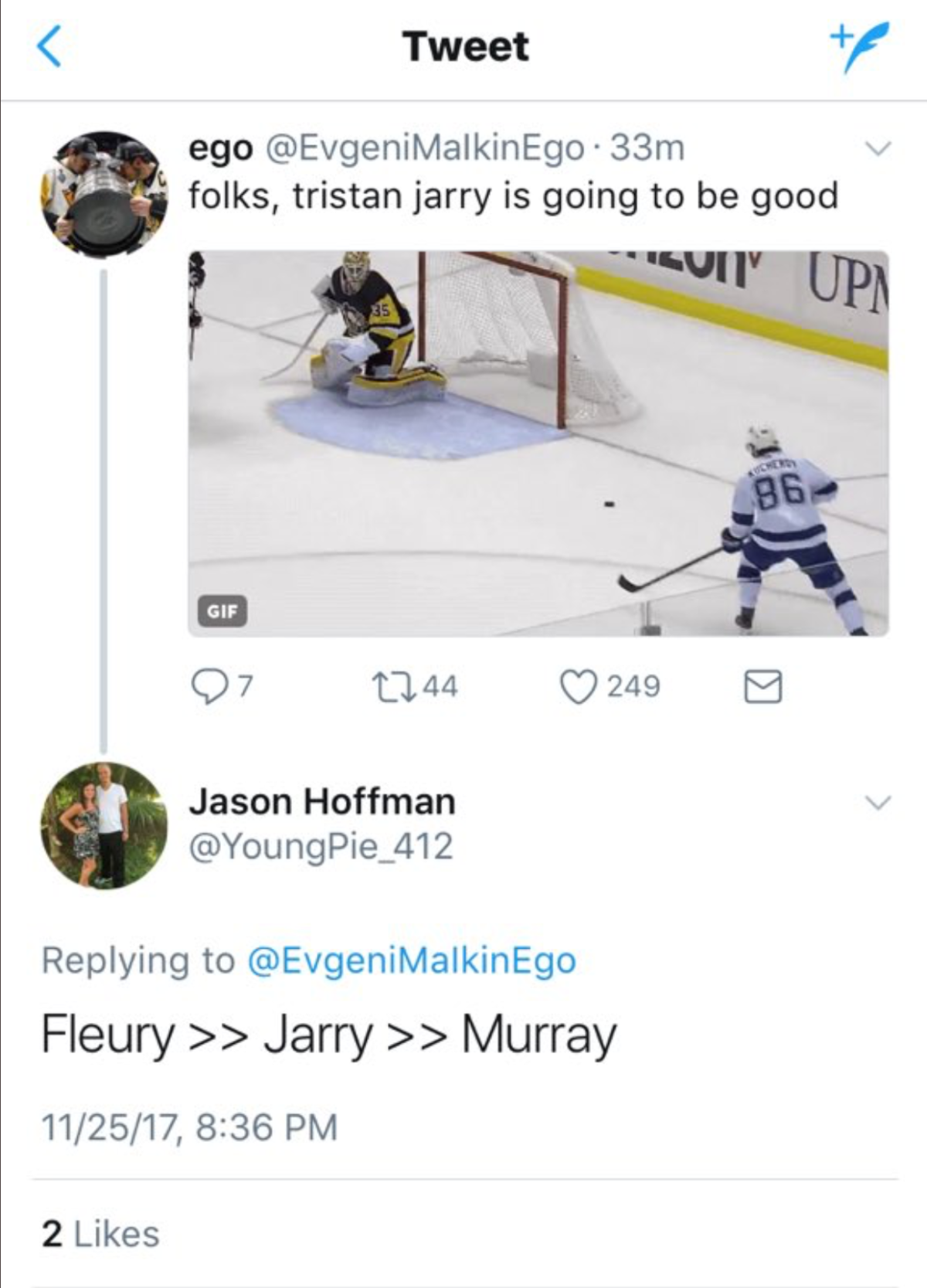Play the Tristan Jarry GIF
Screen dimensions: 927x1288
pyautogui.click(x=538, y=443)
